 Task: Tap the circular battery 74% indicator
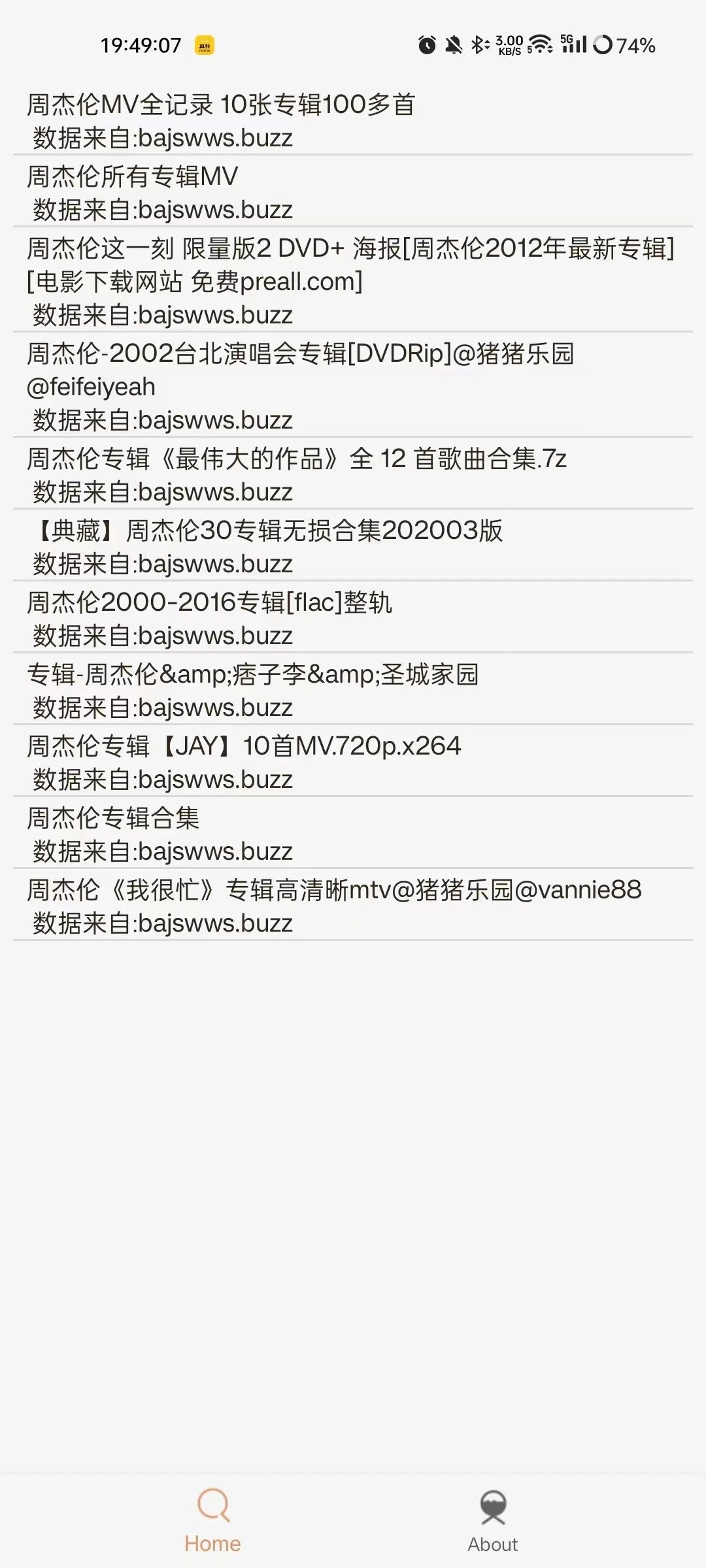[x=603, y=44]
